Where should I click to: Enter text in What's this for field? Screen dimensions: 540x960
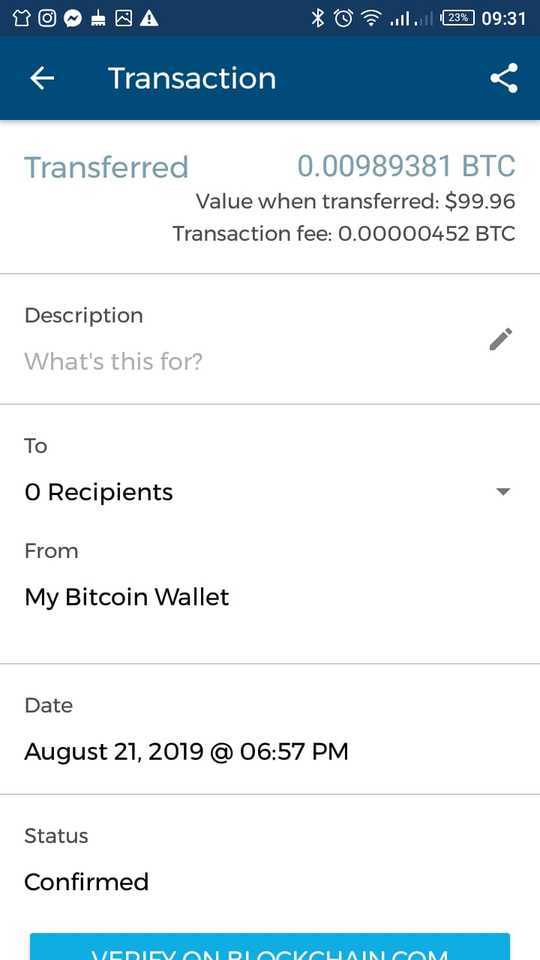pyautogui.click(x=114, y=361)
